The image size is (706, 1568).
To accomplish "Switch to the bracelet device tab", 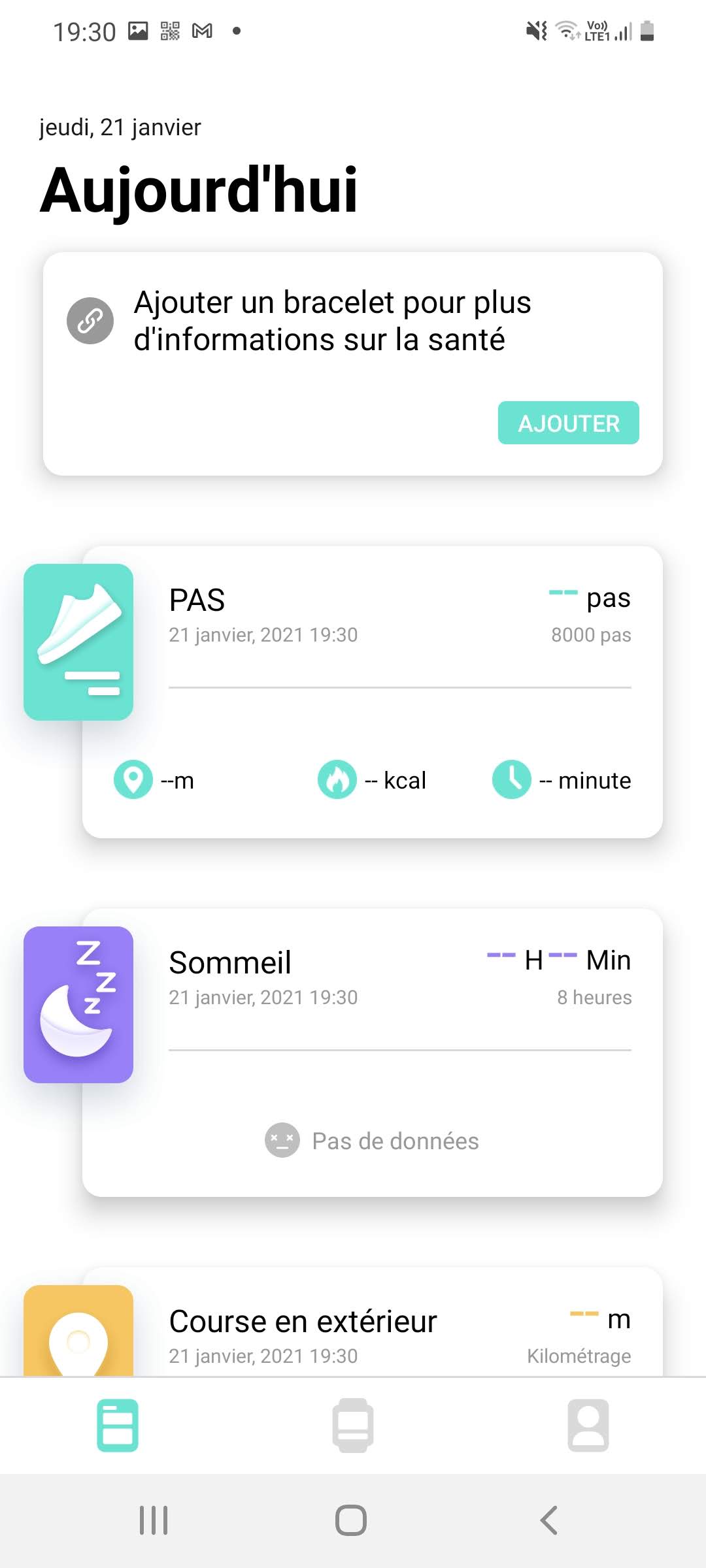I will (x=353, y=1426).
